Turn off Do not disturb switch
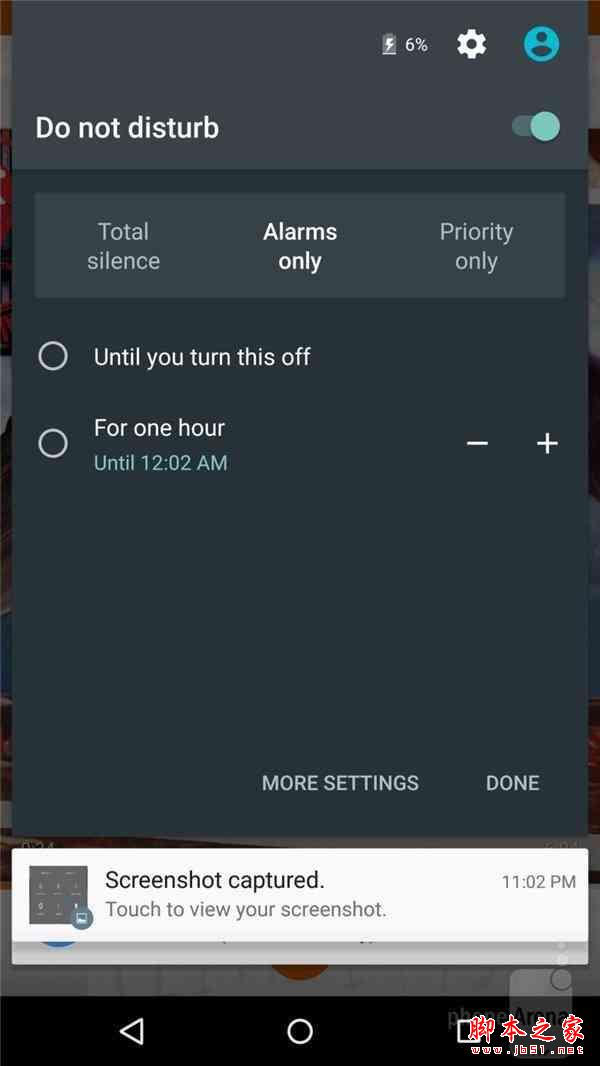This screenshot has width=600, height=1066. (536, 127)
